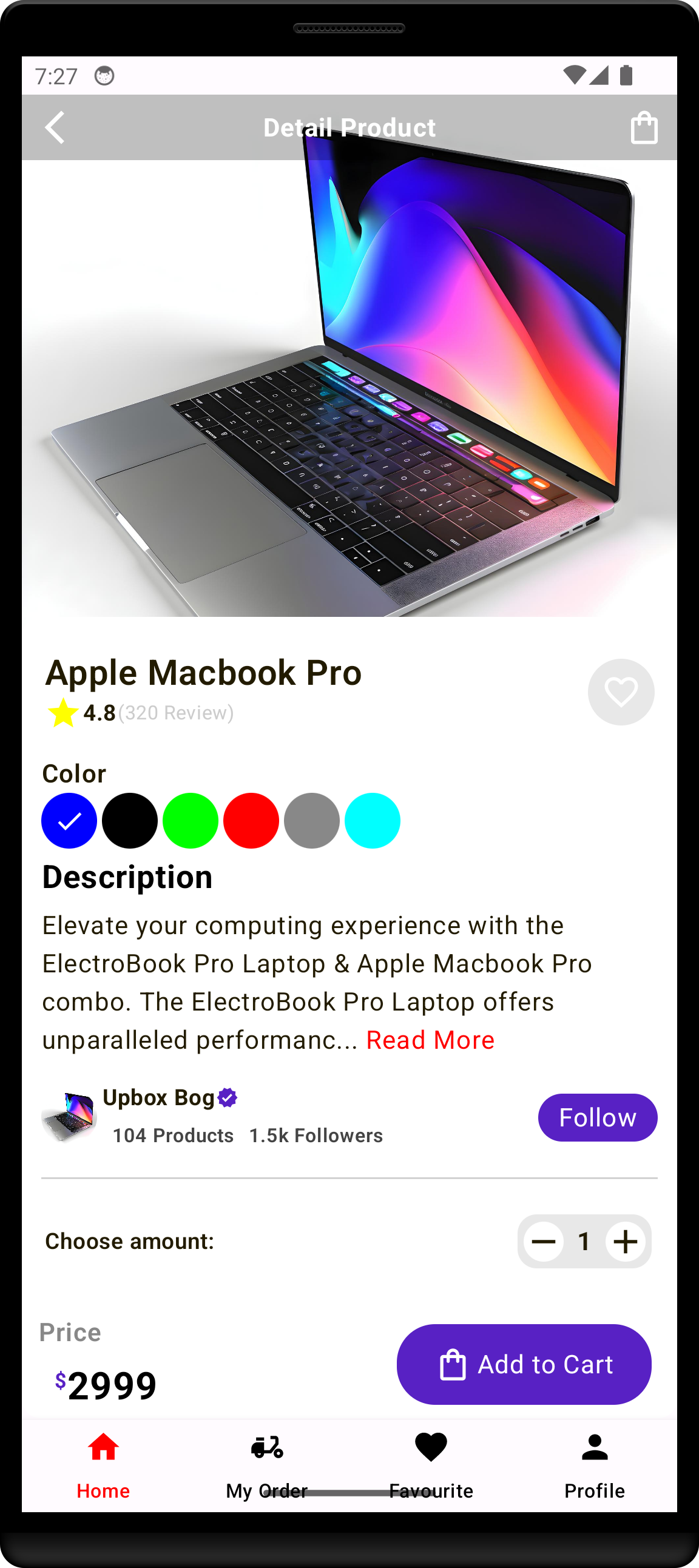This screenshot has width=699, height=1568.
Task: Select the blue color swatch
Action: coord(69,821)
